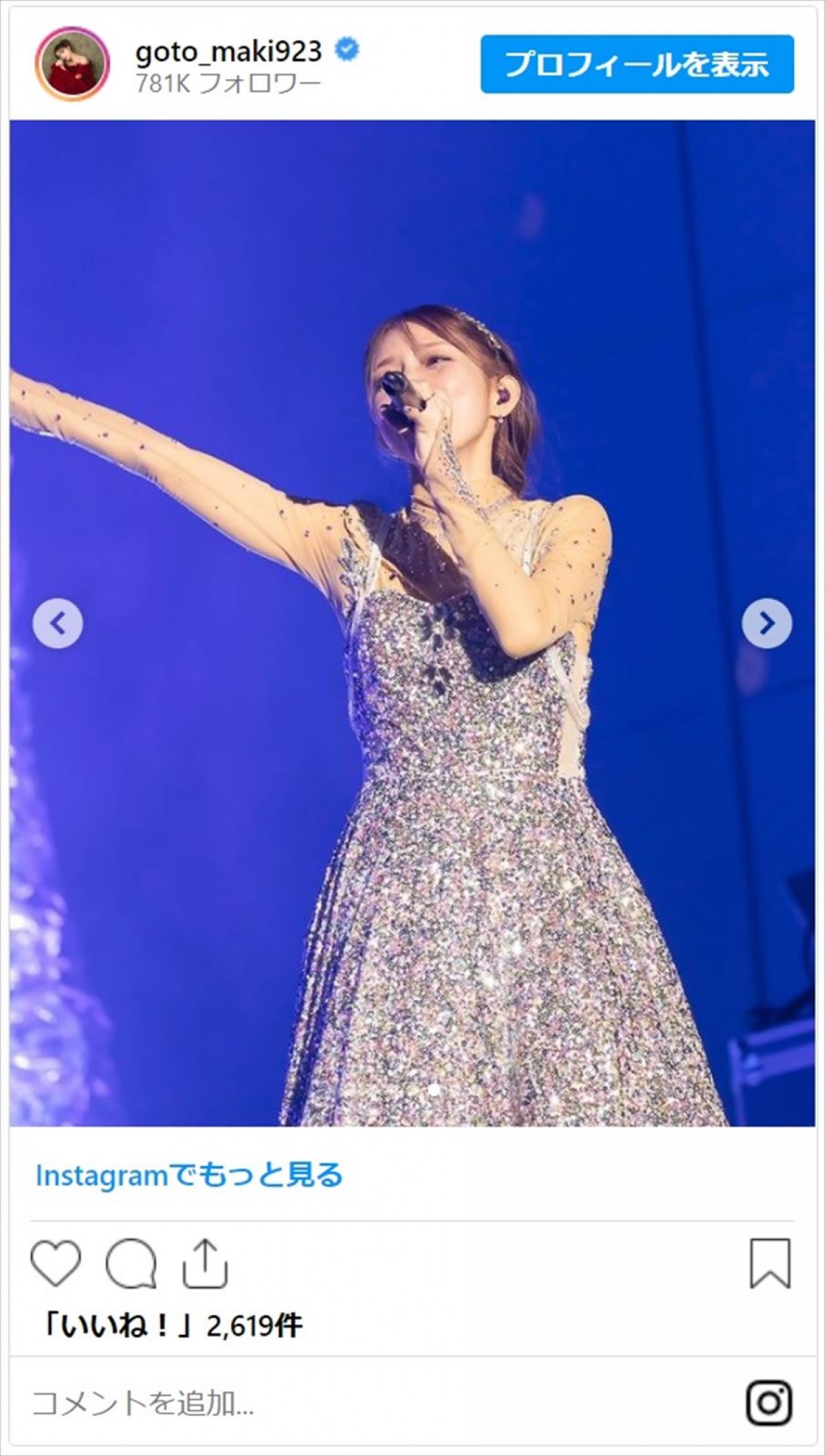Open the Instagramでもっと見る link
The height and width of the screenshot is (1456, 825).
tap(189, 1175)
